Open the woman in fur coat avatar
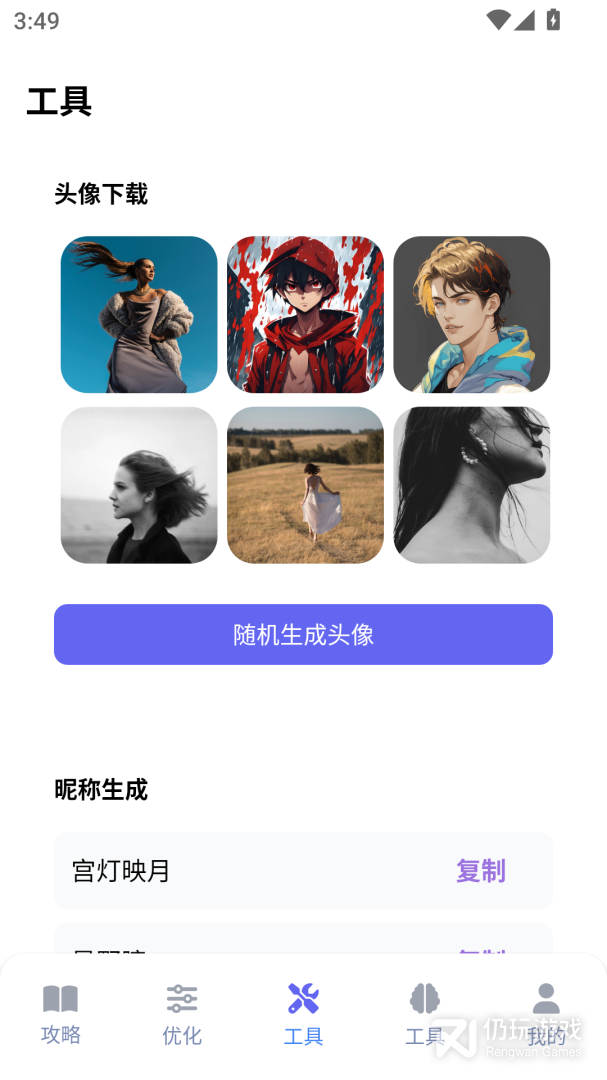Viewport: 607px width, 1080px height. [139, 314]
